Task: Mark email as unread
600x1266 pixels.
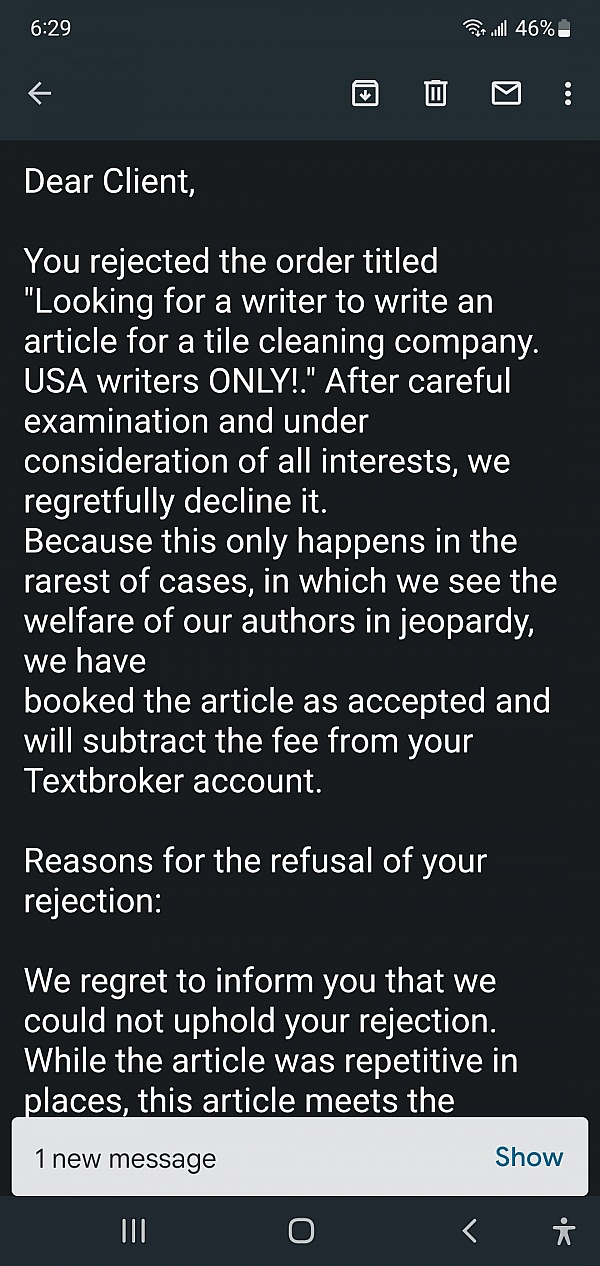Action: [506, 94]
